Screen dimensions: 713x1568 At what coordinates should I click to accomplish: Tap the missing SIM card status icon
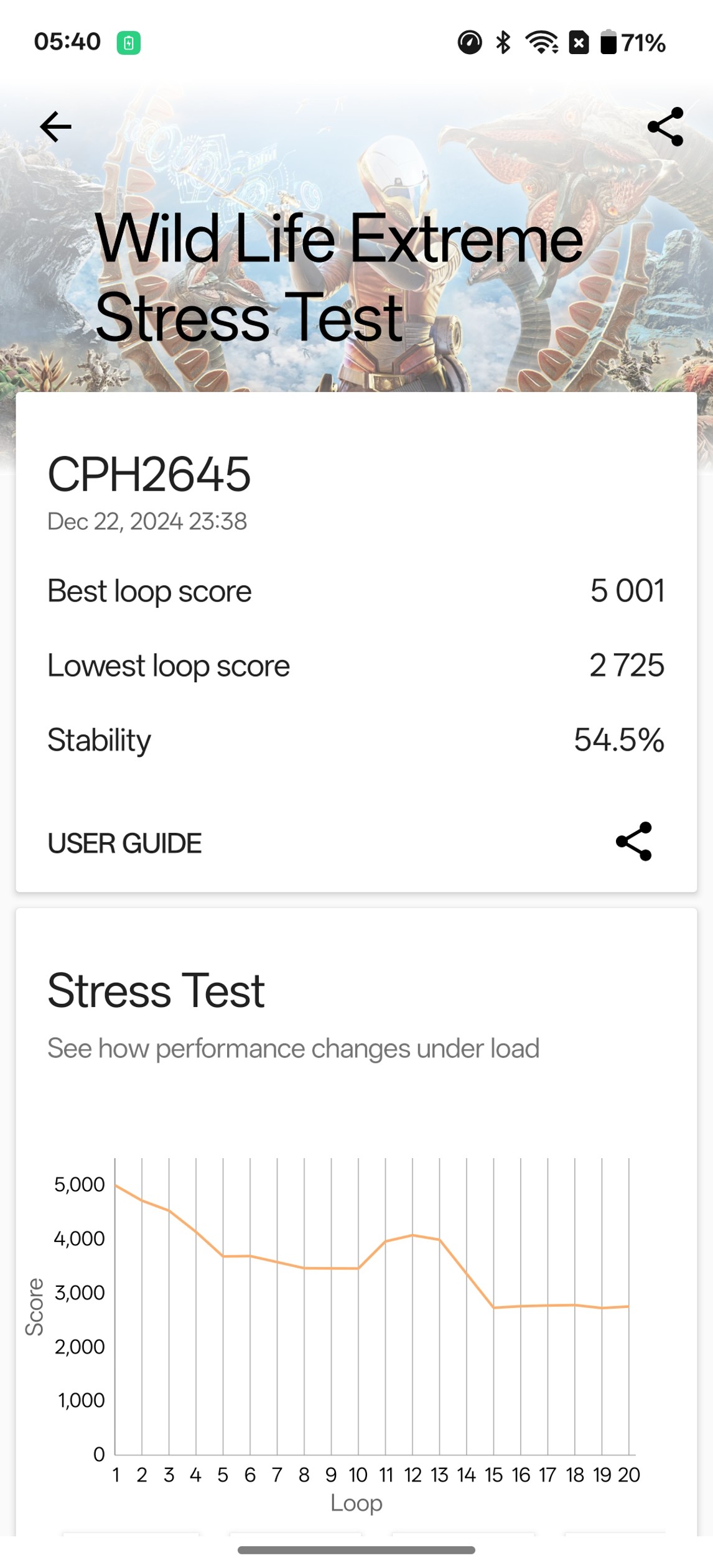click(x=579, y=41)
